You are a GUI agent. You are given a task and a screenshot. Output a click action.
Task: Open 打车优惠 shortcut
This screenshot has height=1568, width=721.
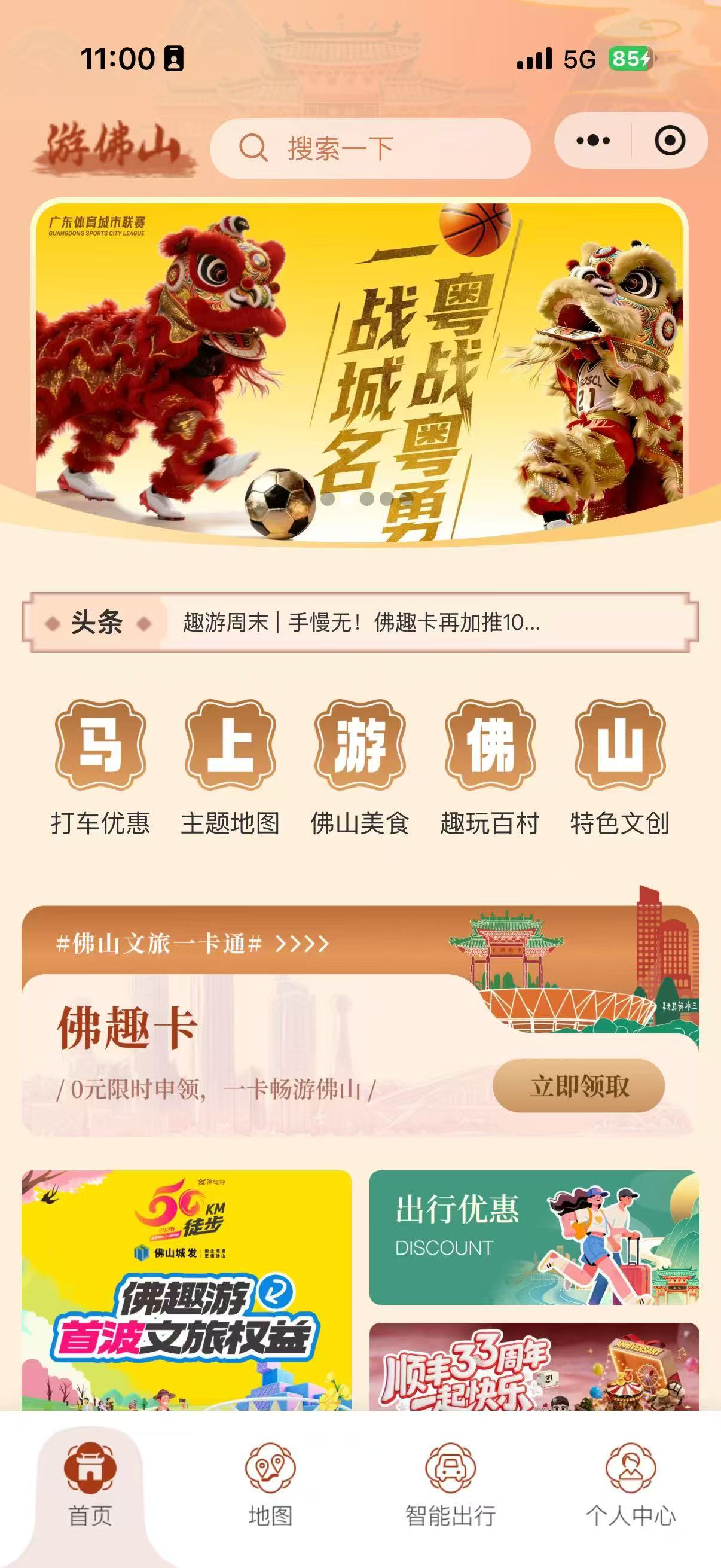[x=100, y=768]
